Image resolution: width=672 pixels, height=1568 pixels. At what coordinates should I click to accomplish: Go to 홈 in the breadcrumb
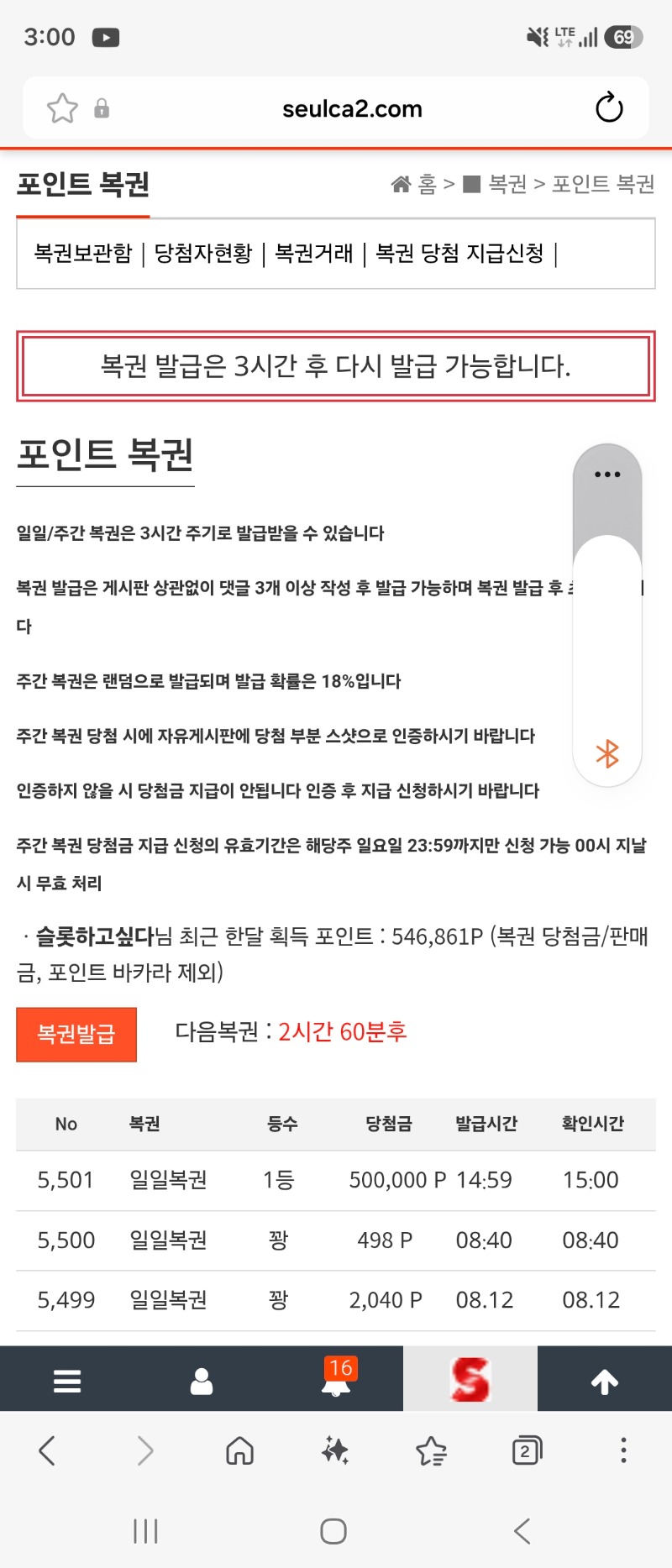(x=415, y=184)
